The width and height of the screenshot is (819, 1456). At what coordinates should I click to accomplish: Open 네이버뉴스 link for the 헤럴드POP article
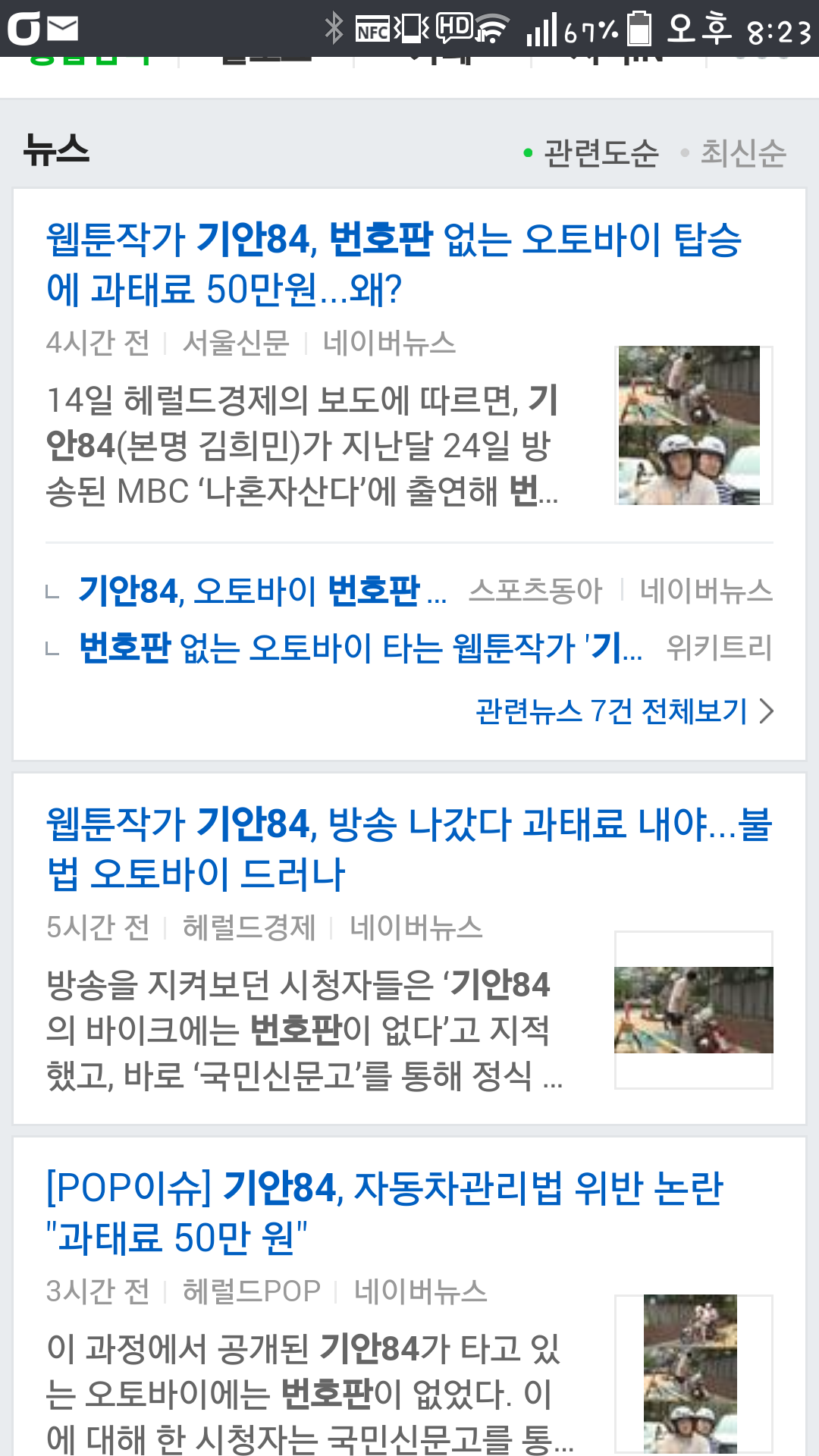coord(420,1291)
